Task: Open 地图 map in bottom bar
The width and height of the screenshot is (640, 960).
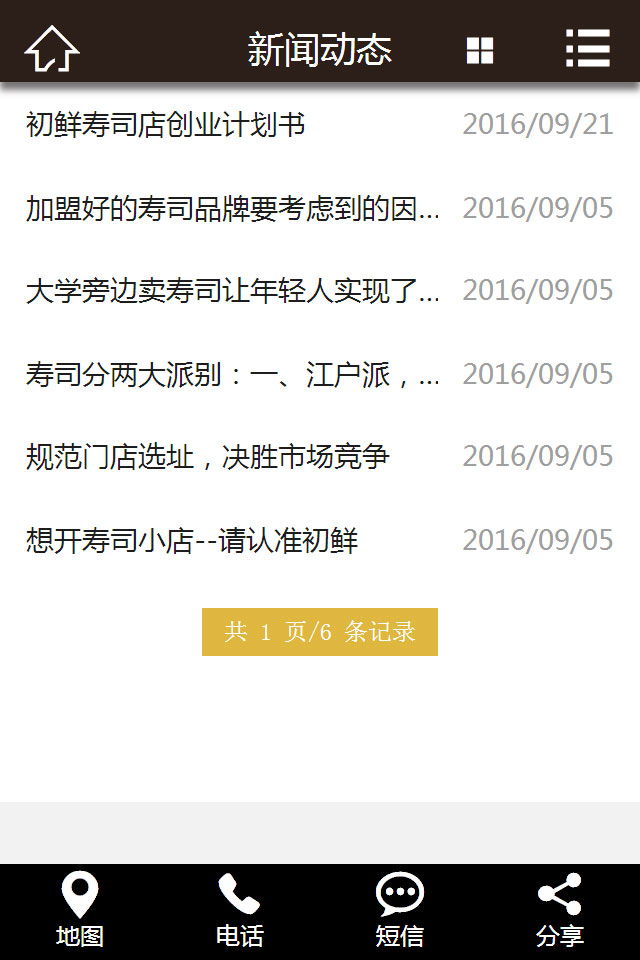Action: click(80, 910)
